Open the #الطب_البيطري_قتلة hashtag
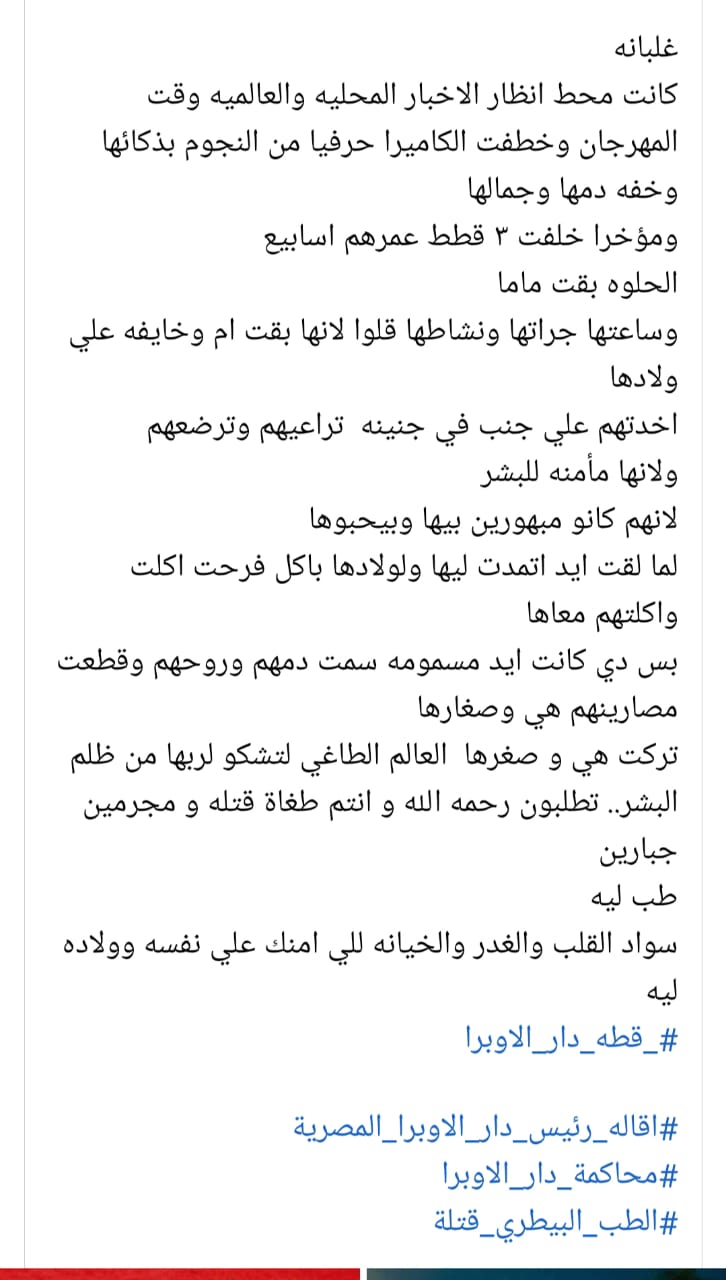 click(556, 1220)
